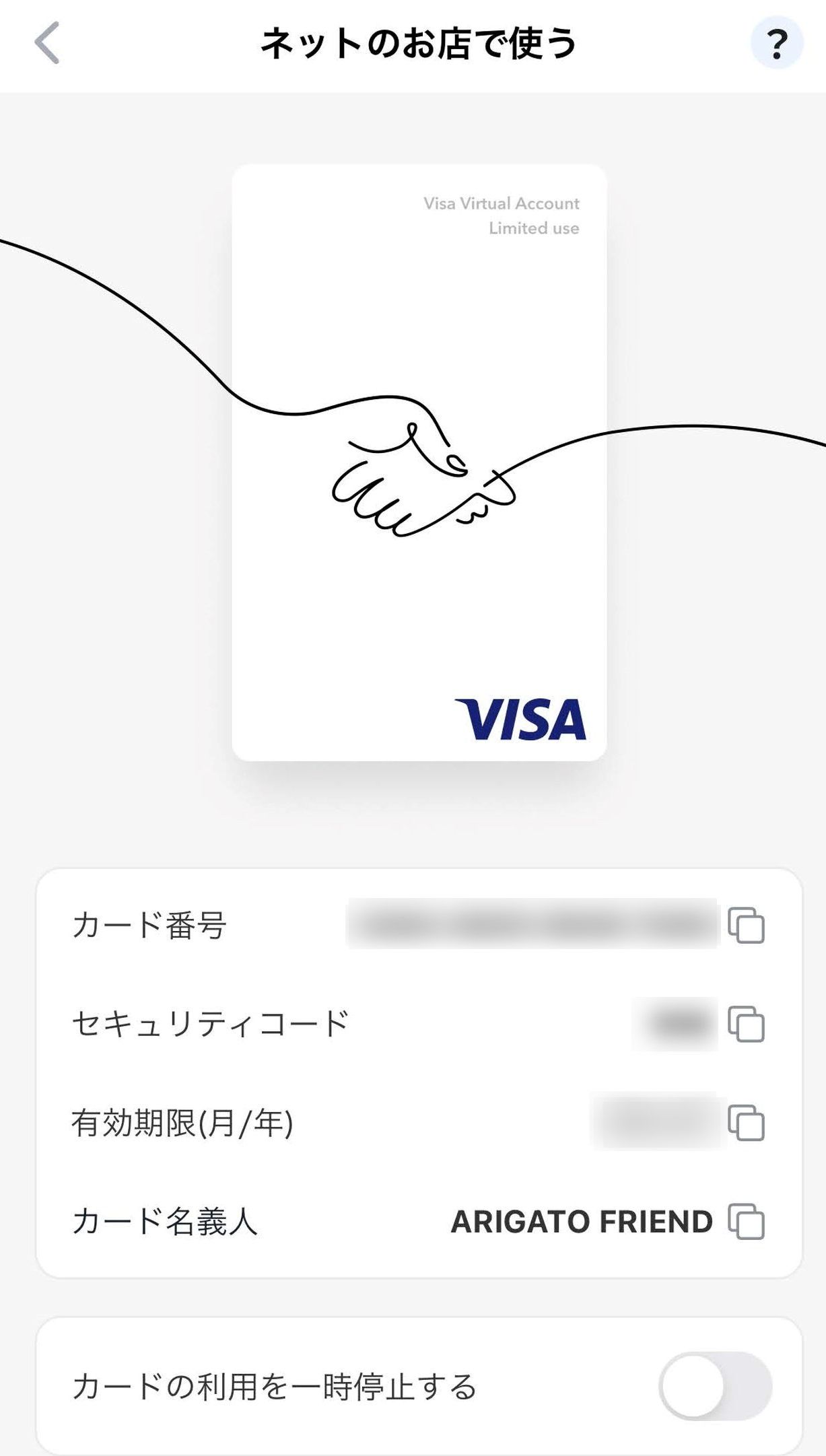This screenshot has width=826, height=1456.
Task: Open the help question mark
Action: tap(776, 44)
